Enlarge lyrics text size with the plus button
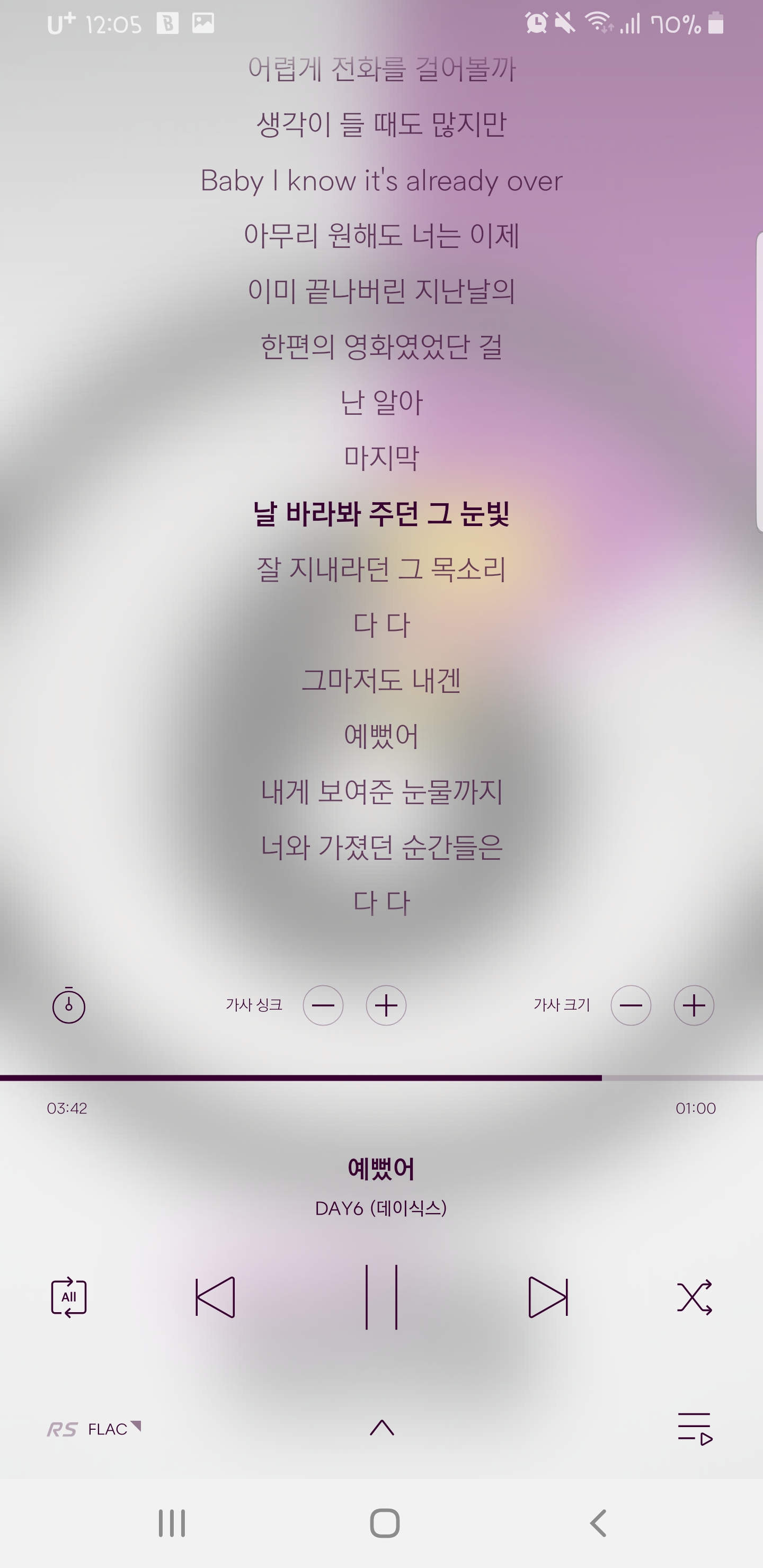 pos(694,1005)
